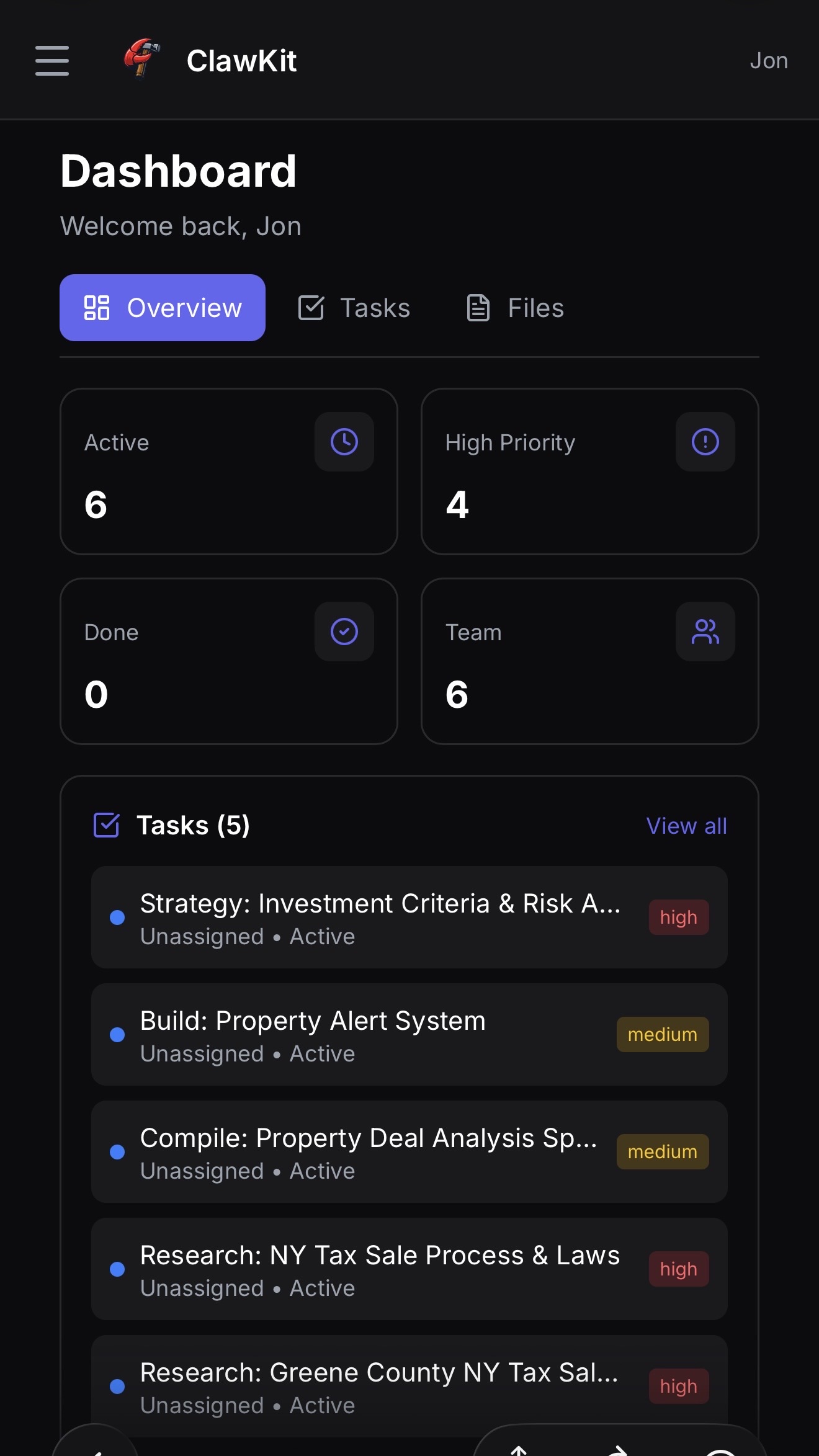
Task: Switch to the Files tab
Action: (x=515, y=308)
